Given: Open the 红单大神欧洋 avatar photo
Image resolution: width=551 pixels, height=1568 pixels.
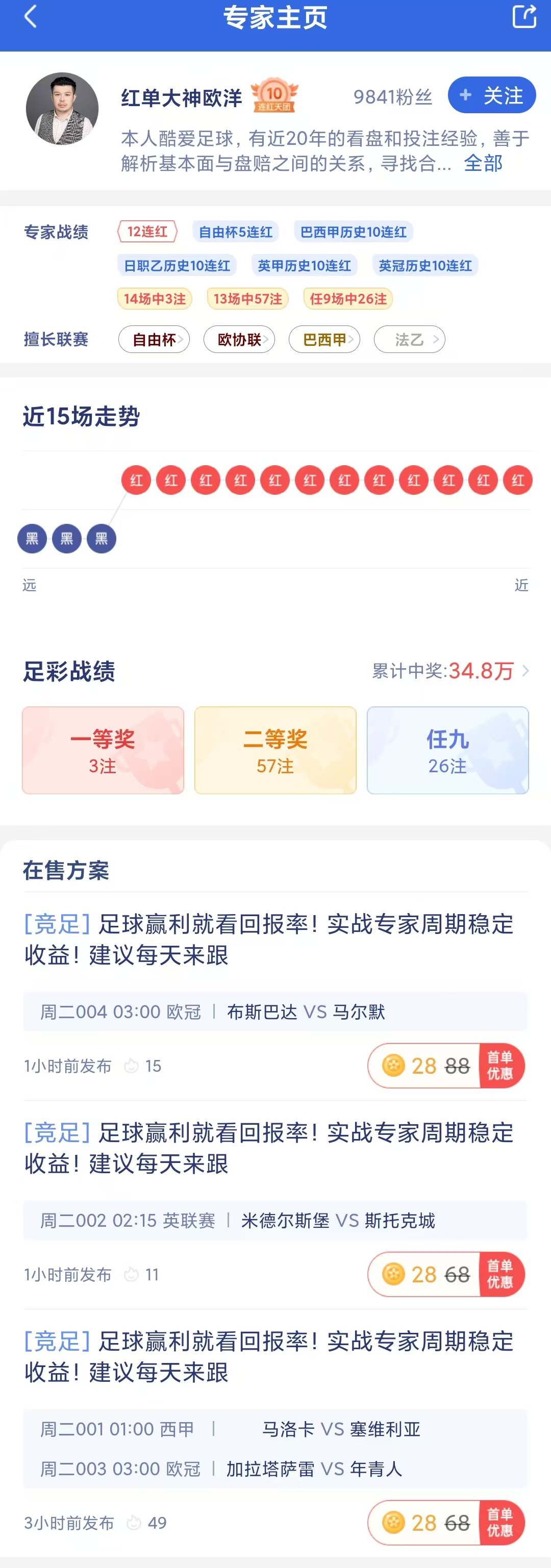Looking at the screenshot, I should (62, 109).
